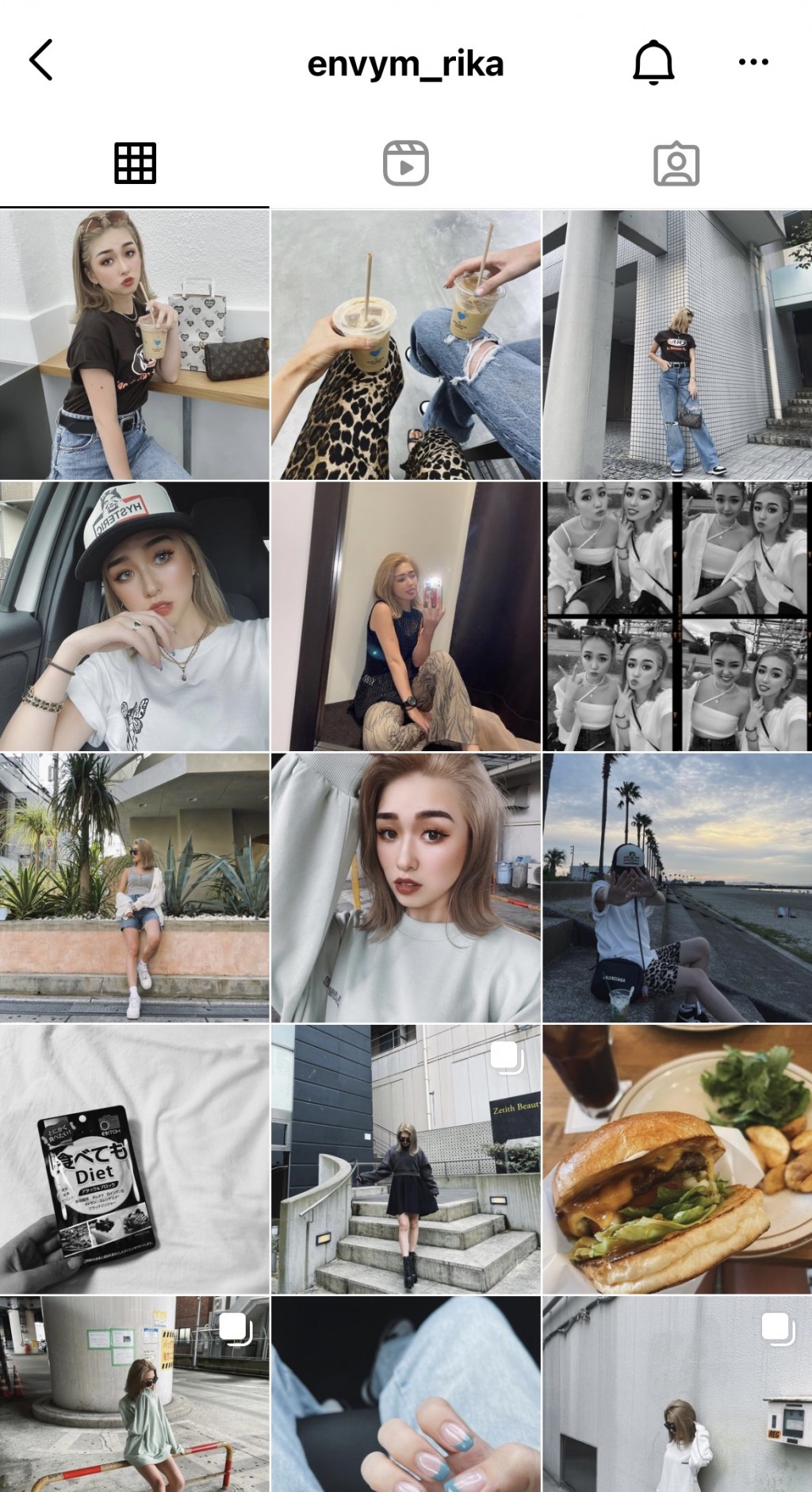Viewport: 812px width, 1492px height.
Task: Switch to the posts grid tab
Action: pos(135,163)
